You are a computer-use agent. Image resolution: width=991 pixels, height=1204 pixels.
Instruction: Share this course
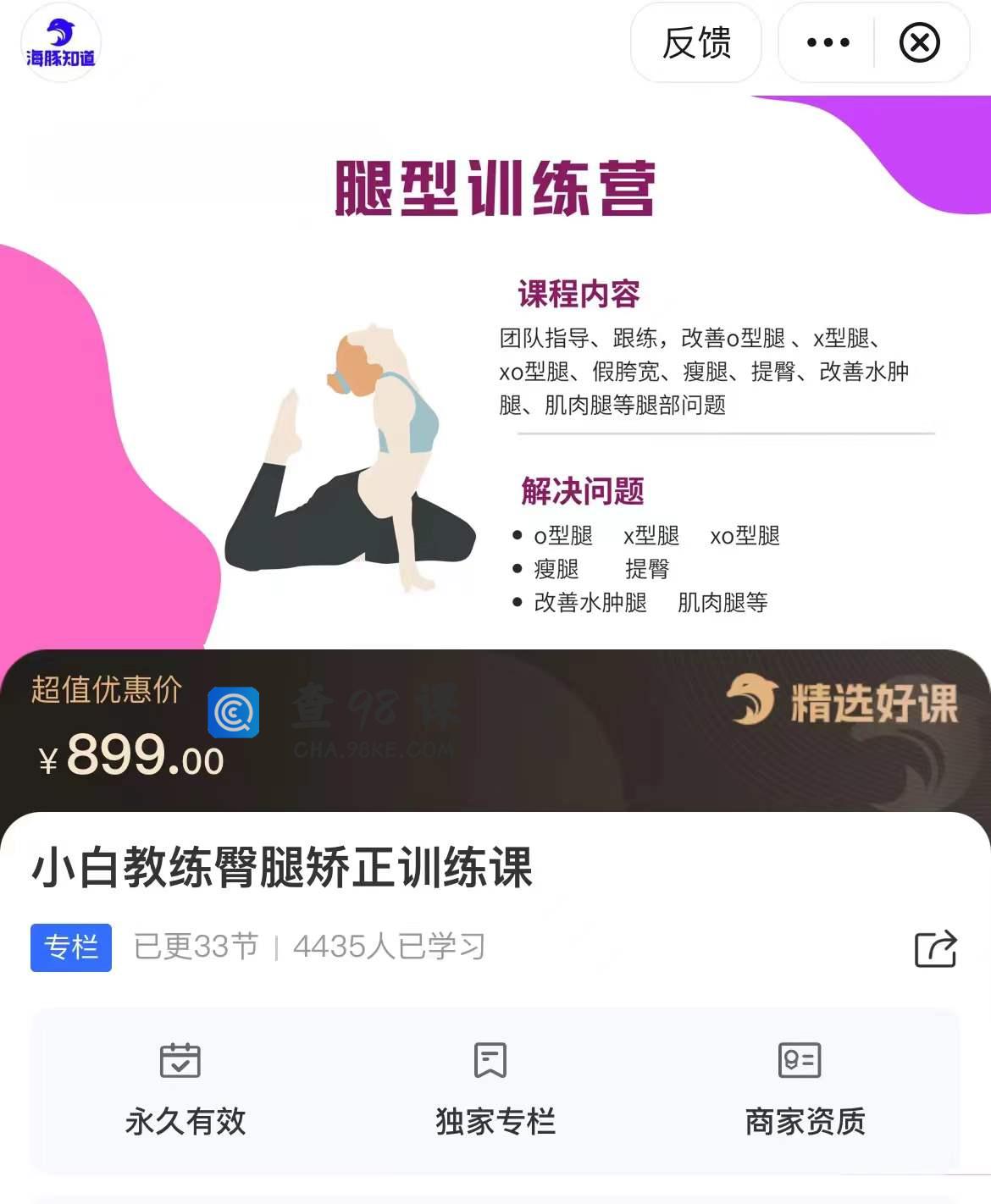(935, 948)
